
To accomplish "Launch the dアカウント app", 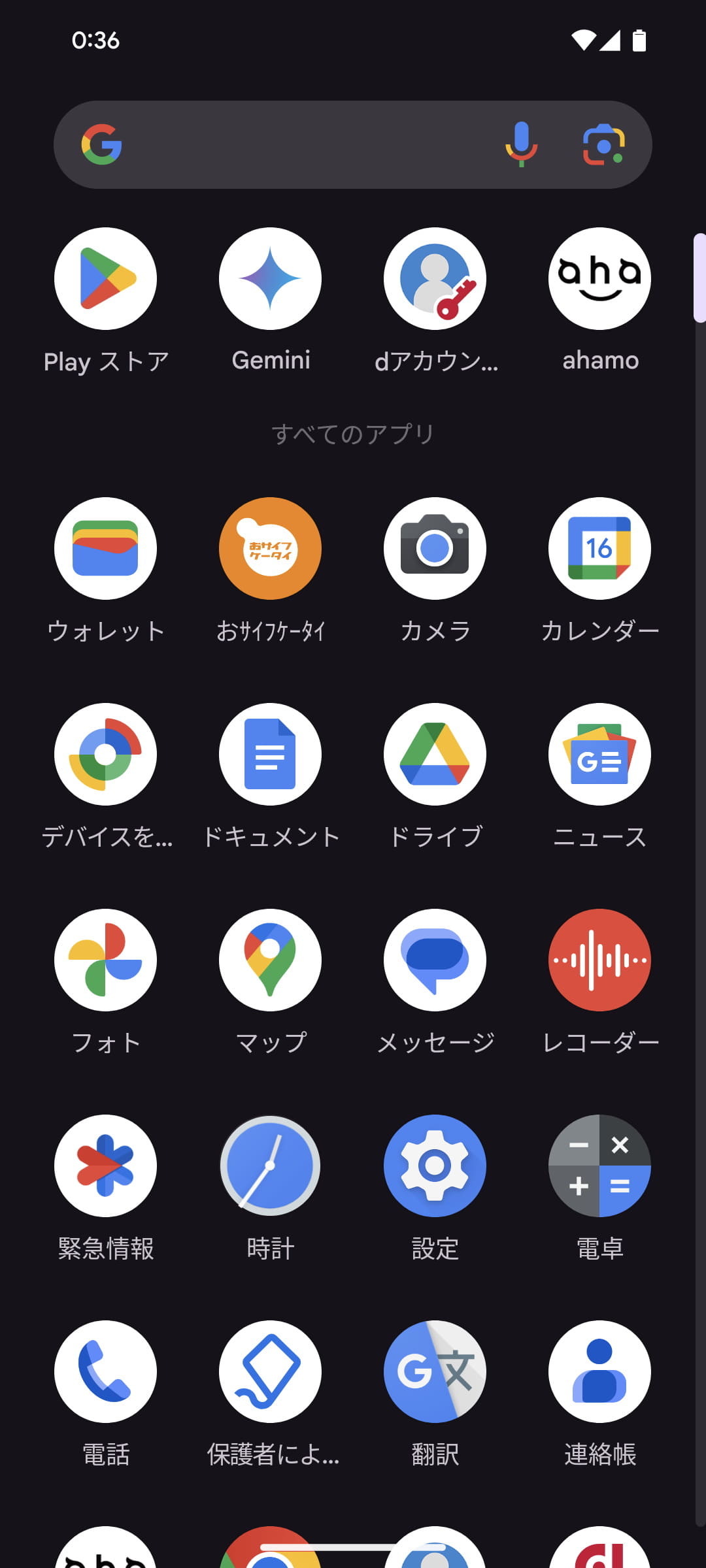I will click(x=435, y=278).
